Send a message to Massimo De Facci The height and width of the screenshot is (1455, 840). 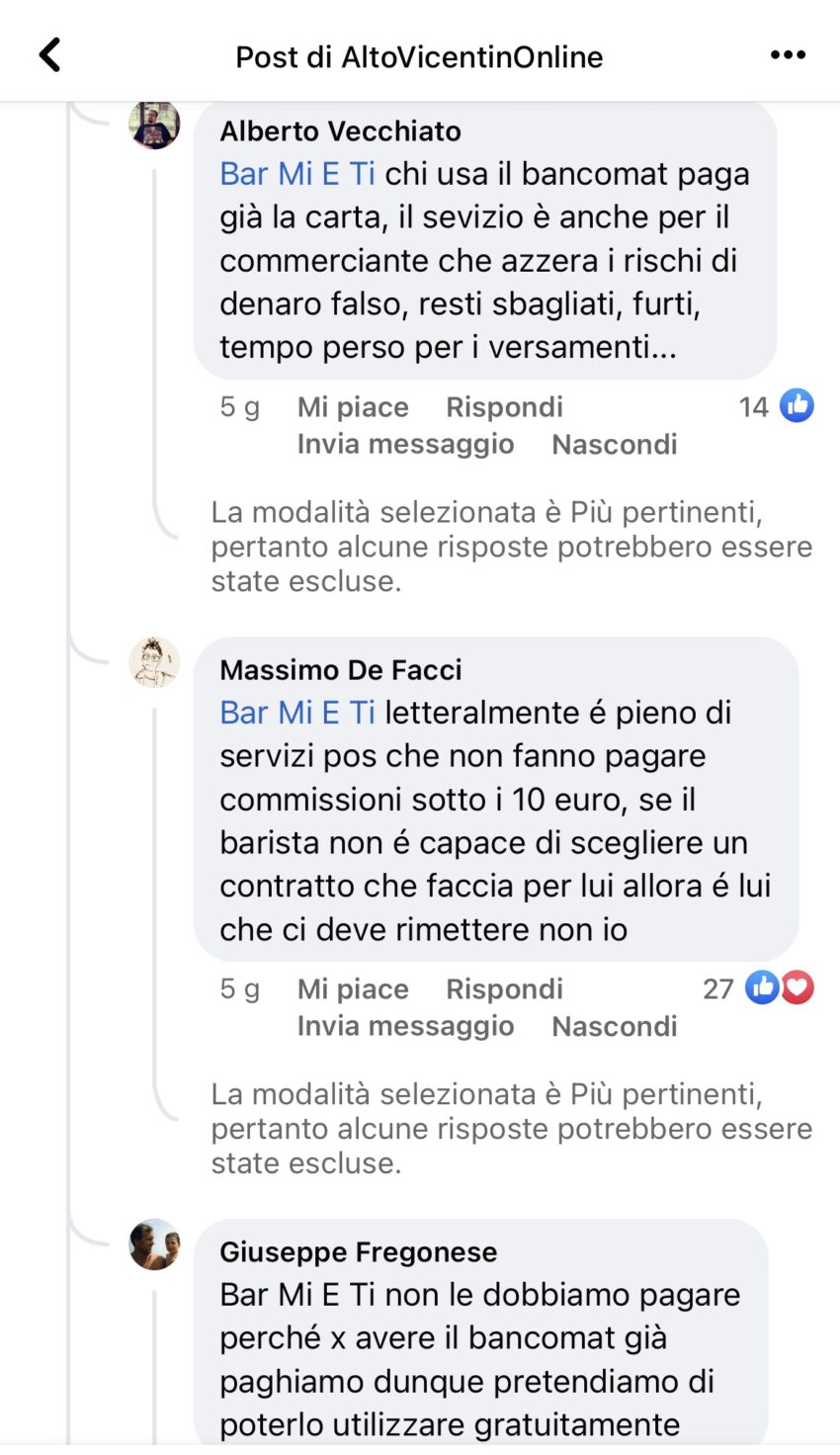[405, 1027]
